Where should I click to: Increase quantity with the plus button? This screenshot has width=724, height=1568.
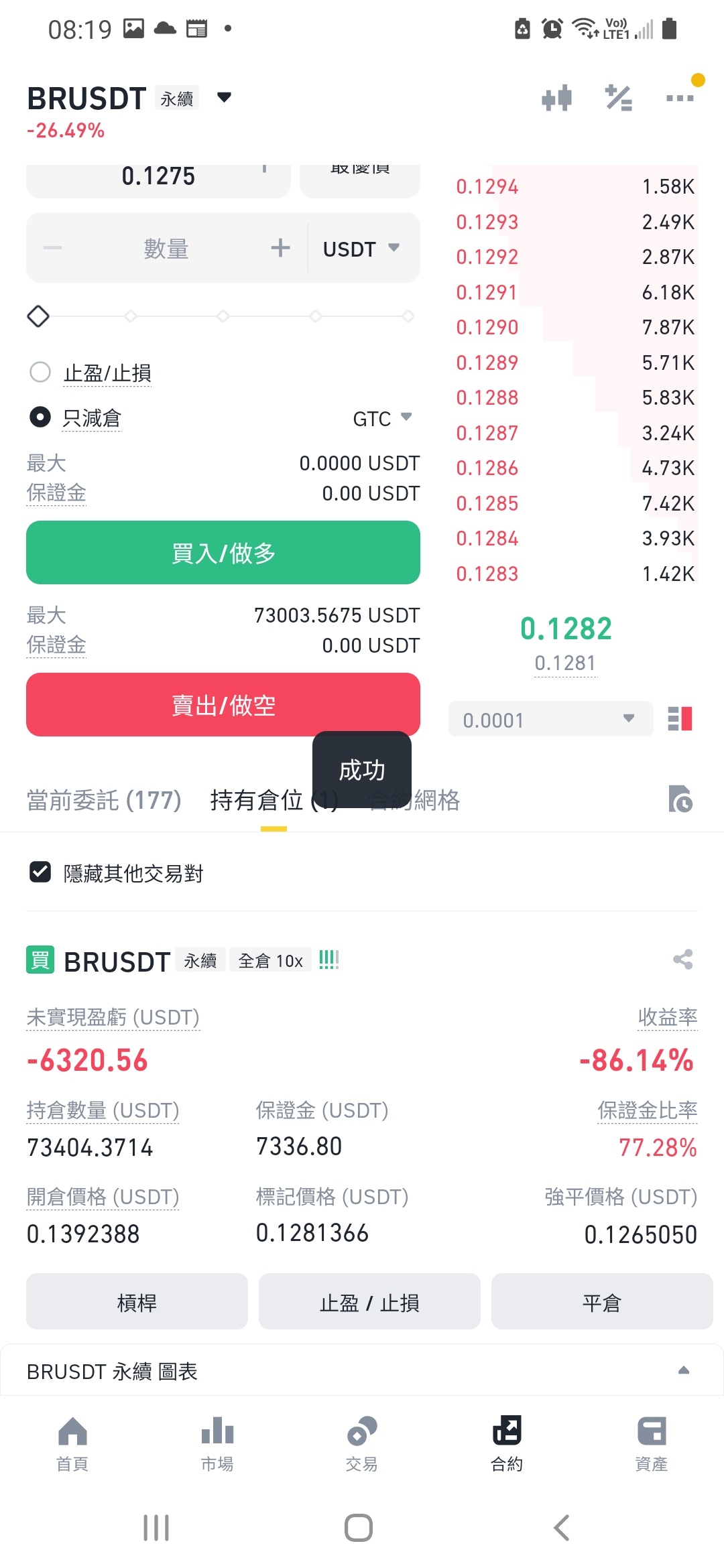click(280, 248)
